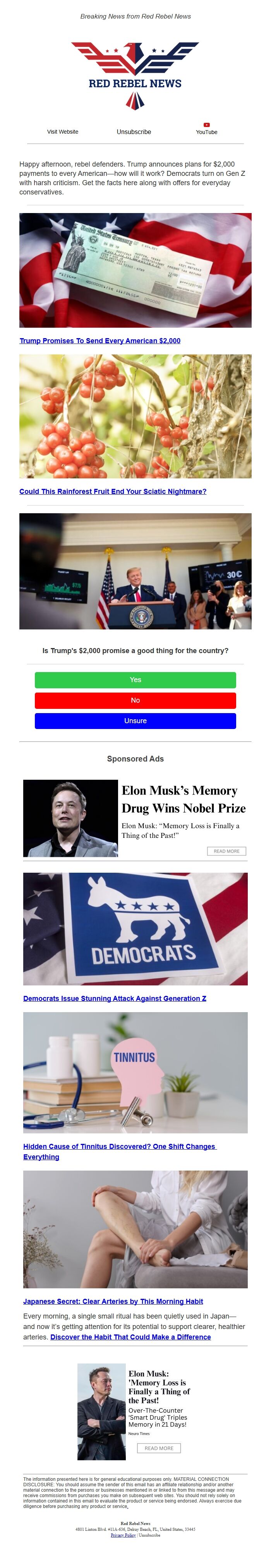Select Unsure in the poll
Image resolution: width=271 pixels, height=1568 pixels.
click(x=135, y=720)
